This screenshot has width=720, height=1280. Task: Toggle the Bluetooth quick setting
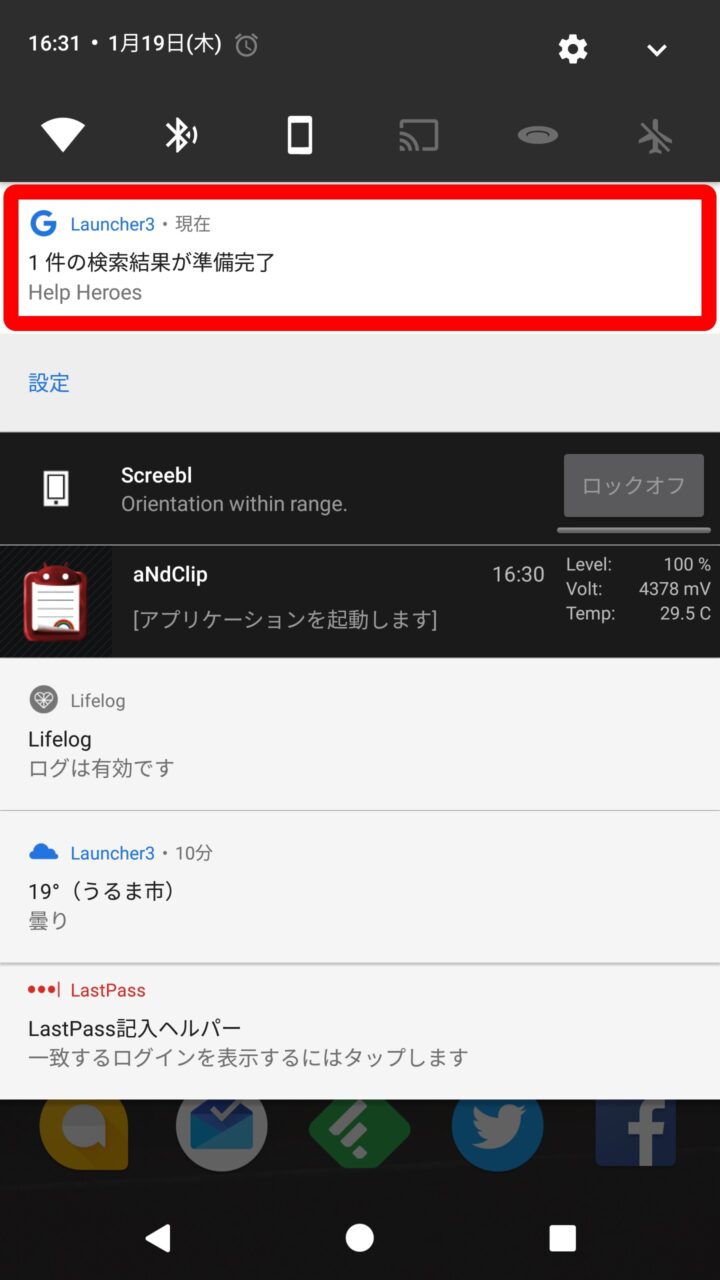point(181,135)
